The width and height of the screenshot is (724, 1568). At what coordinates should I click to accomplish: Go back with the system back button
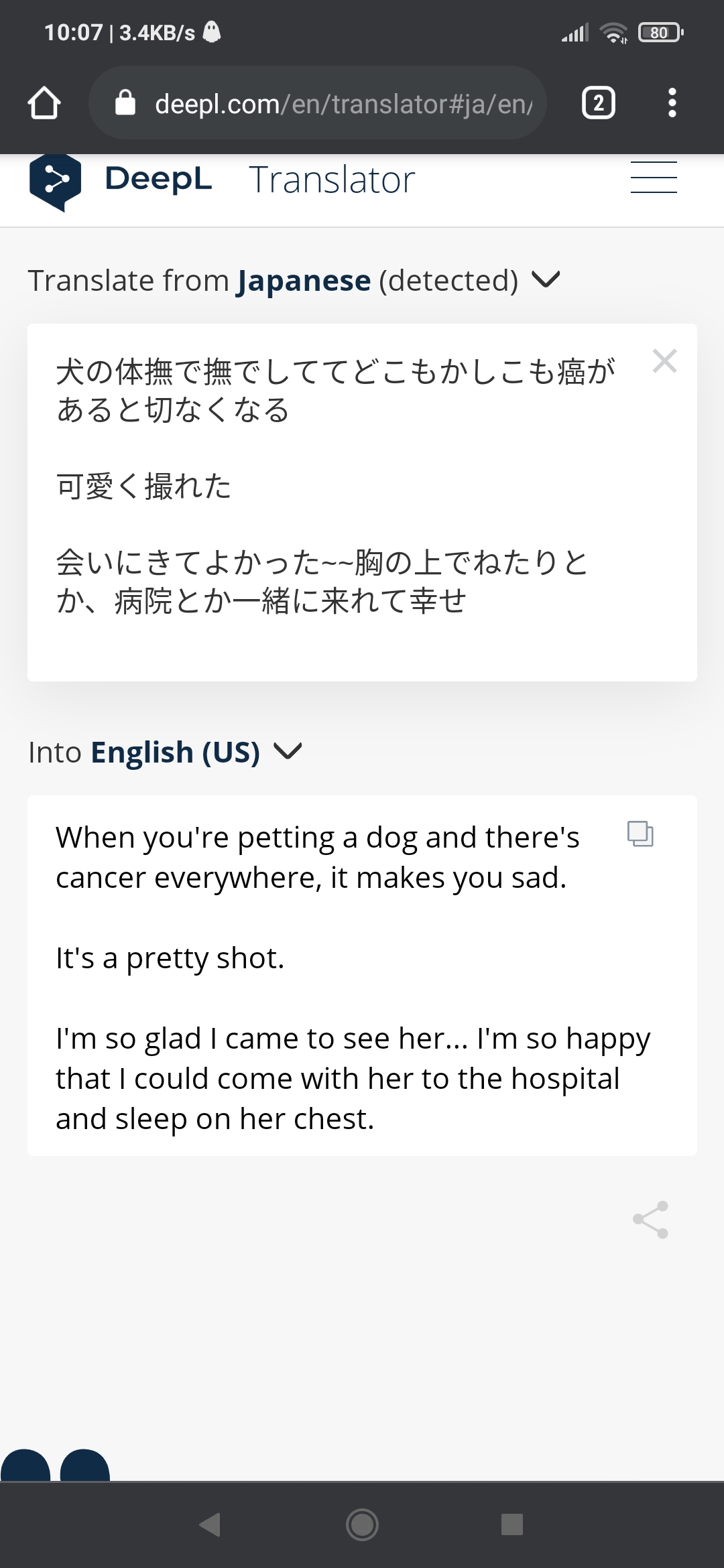210,1524
